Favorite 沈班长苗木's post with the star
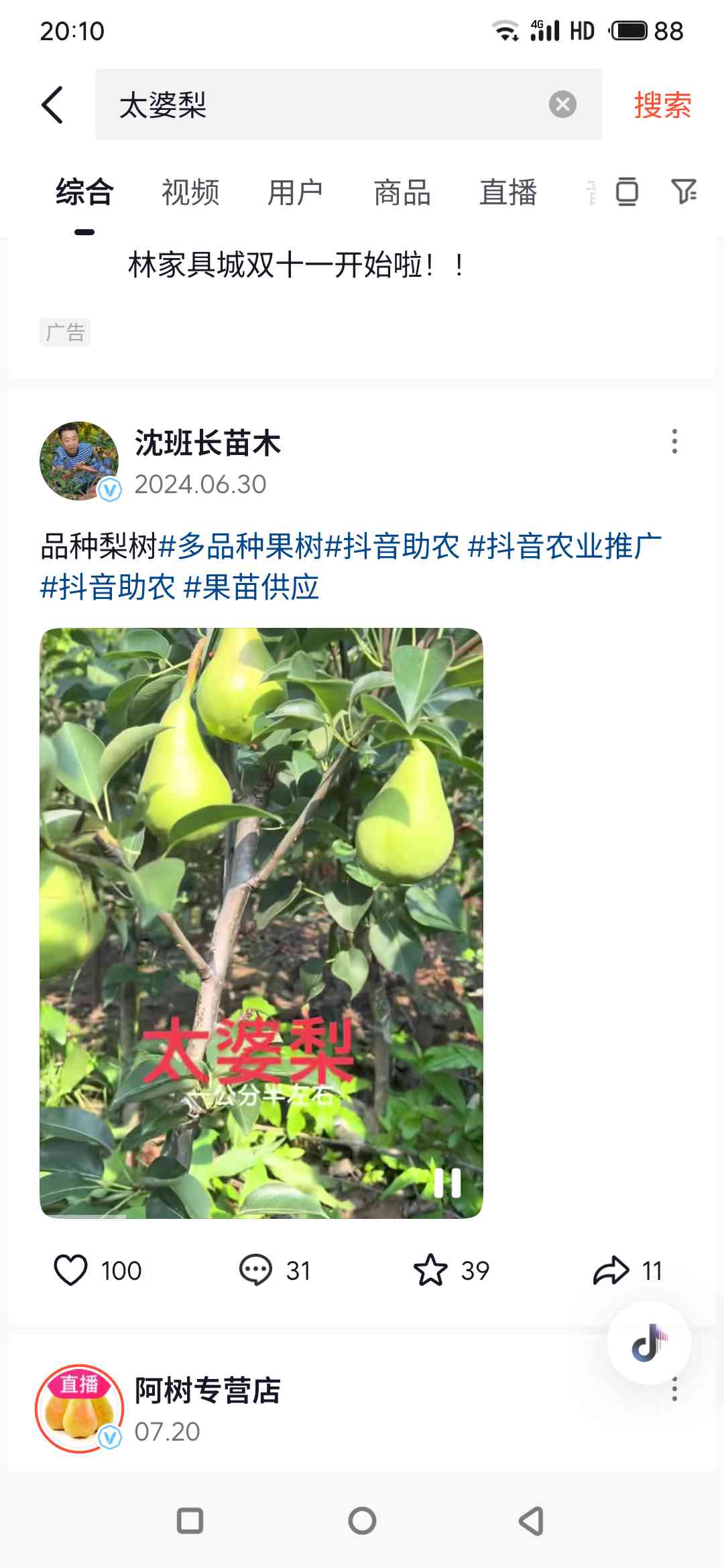The width and height of the screenshot is (724, 1568). [x=430, y=1270]
